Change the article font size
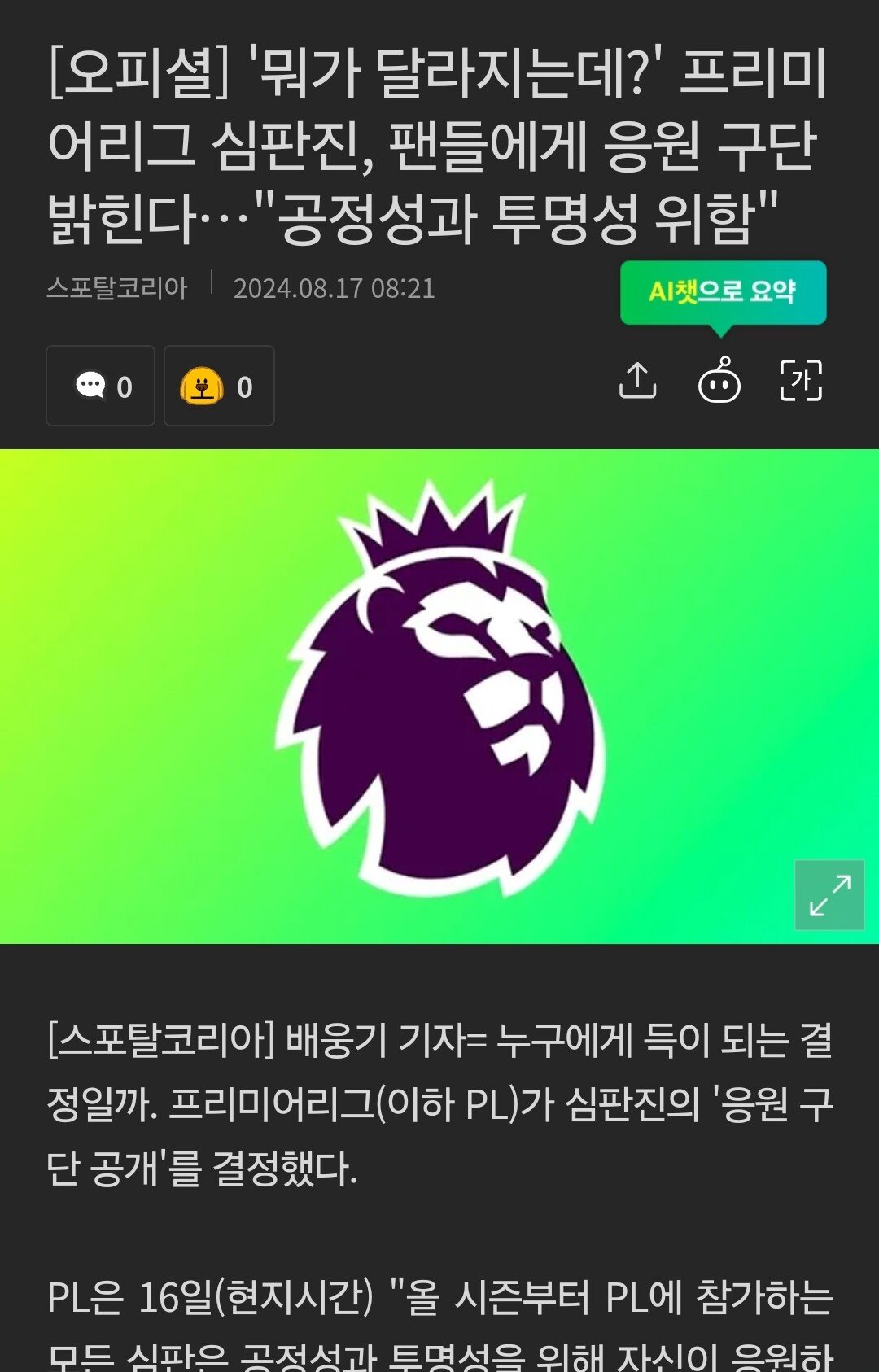 [801, 381]
